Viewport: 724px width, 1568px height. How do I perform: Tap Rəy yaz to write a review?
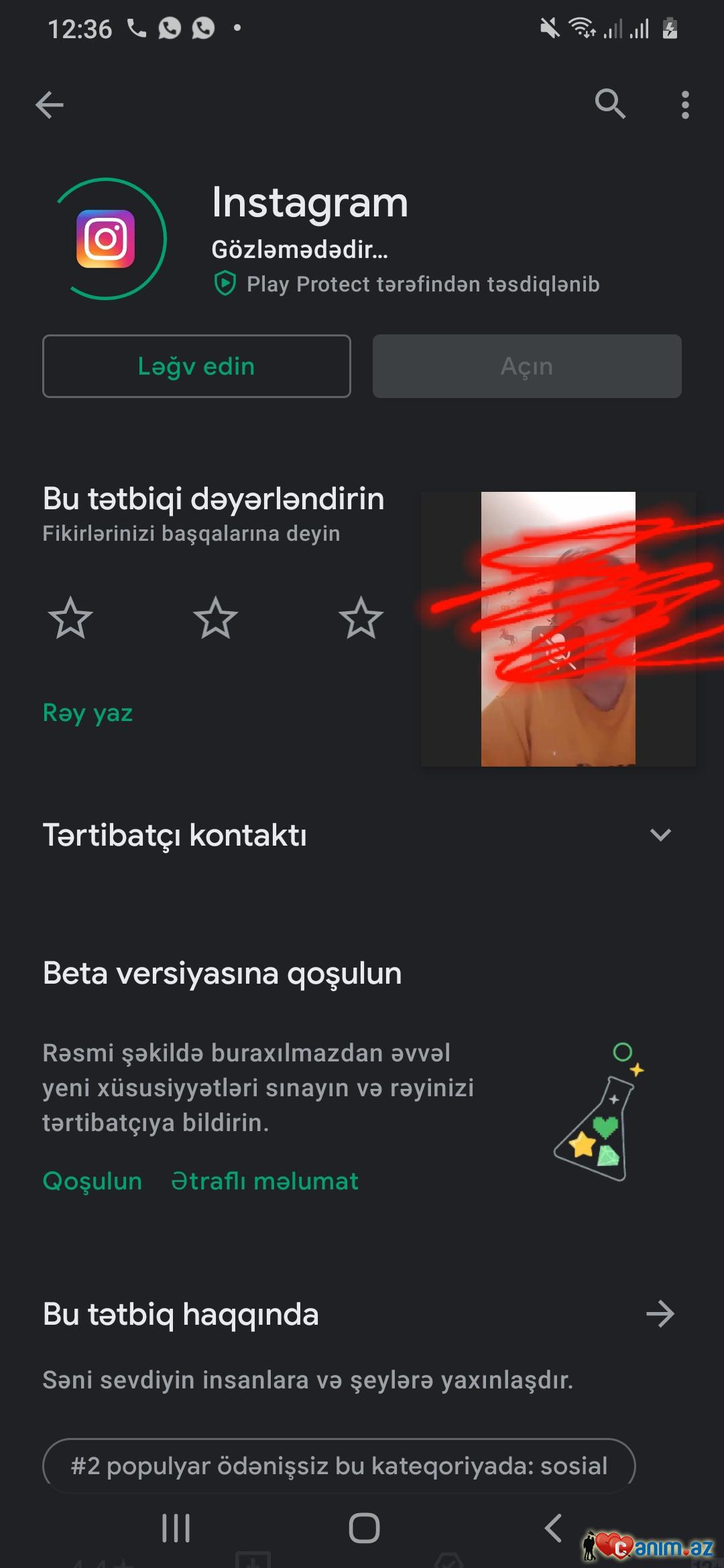tap(88, 713)
